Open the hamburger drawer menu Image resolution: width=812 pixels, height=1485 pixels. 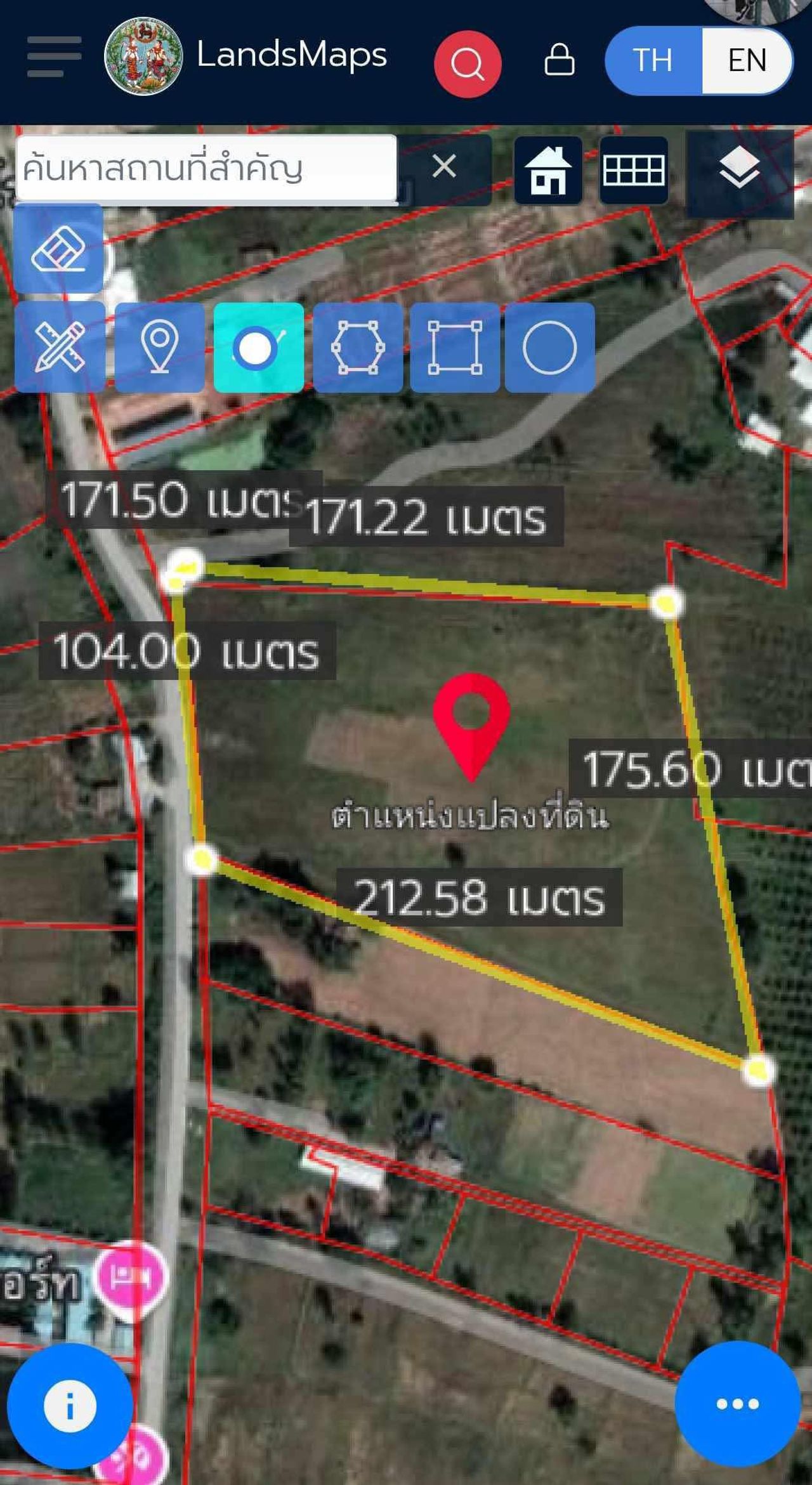54,56
